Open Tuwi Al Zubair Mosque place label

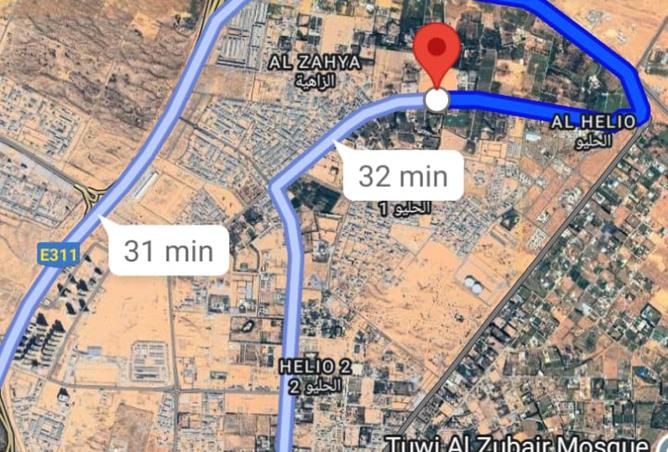coord(518,443)
